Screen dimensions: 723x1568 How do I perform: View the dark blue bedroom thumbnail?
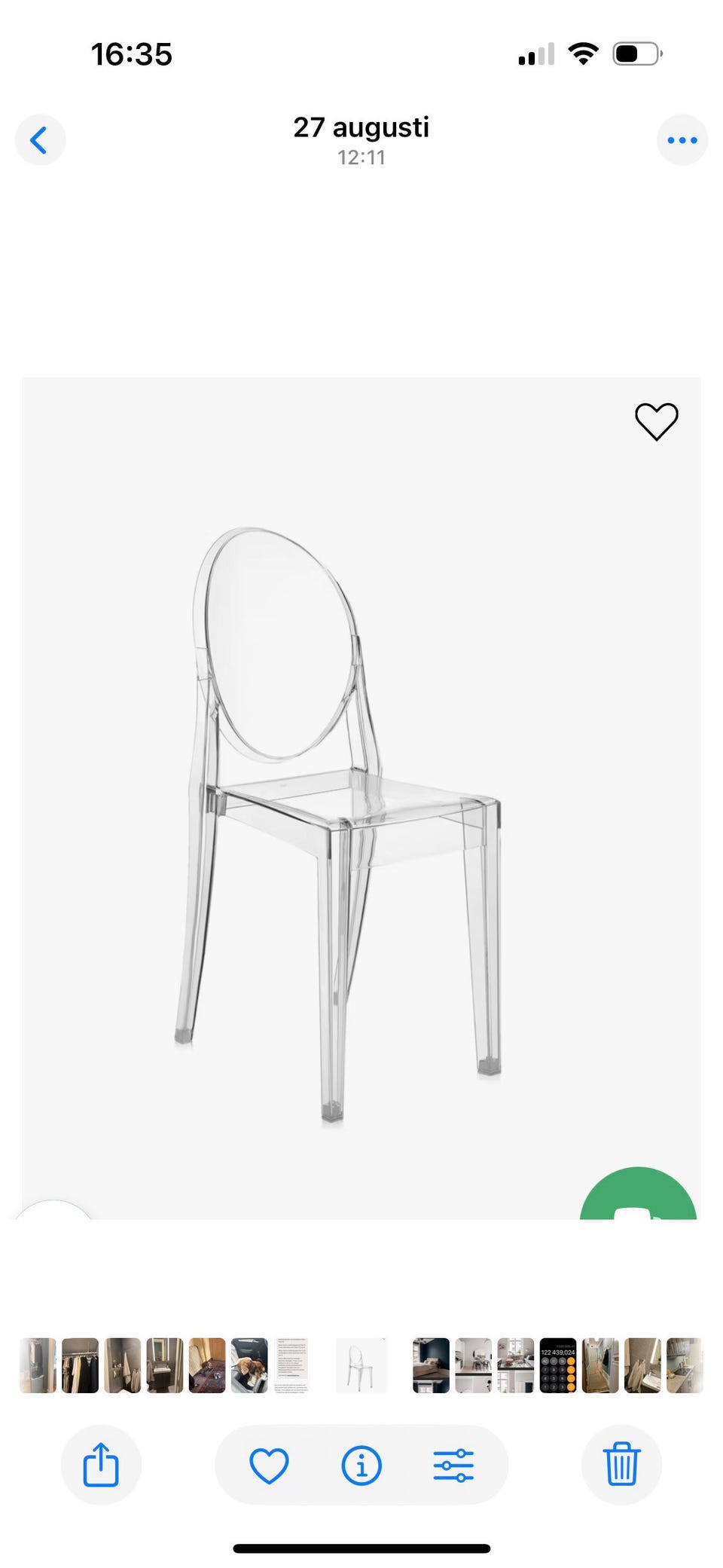[x=431, y=1365]
